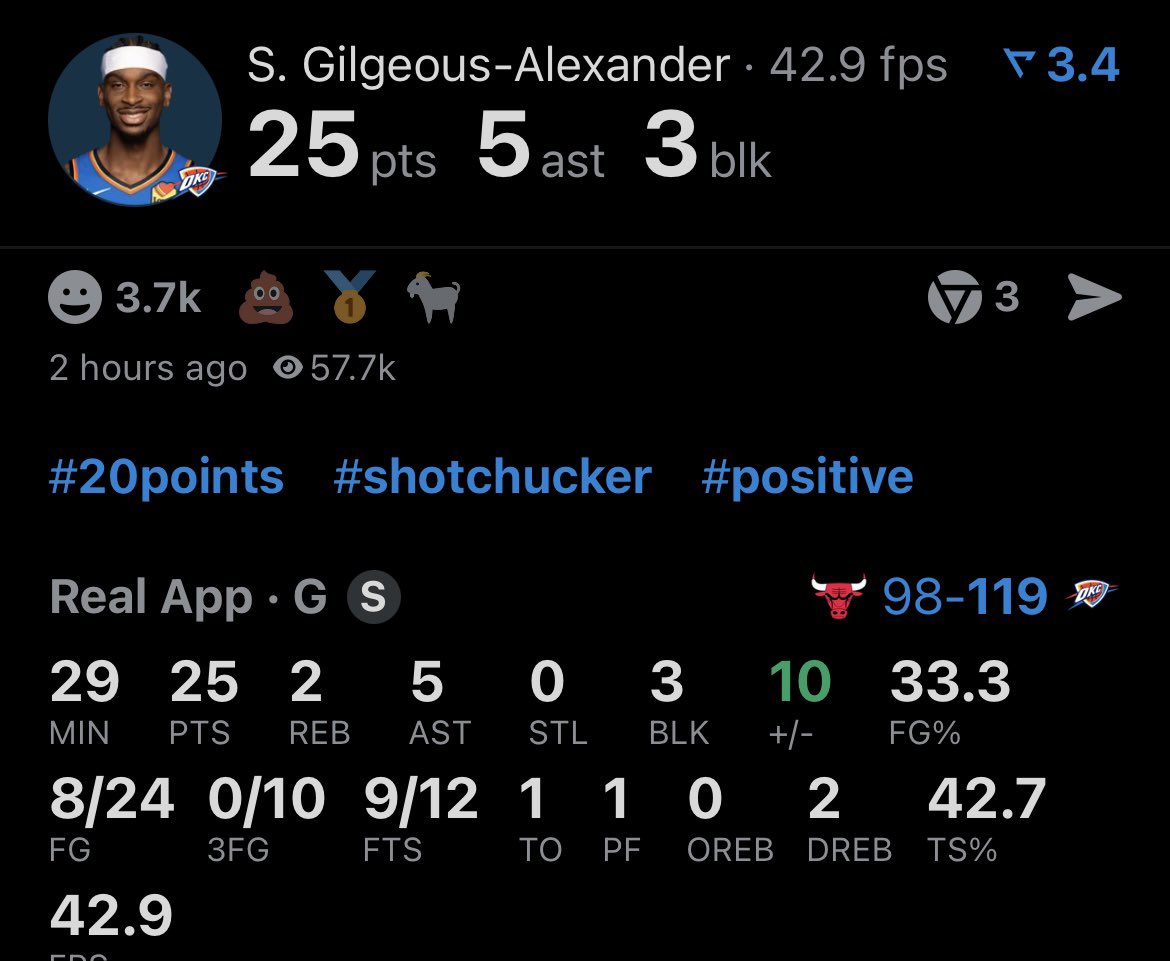The width and height of the screenshot is (1170, 961).
Task: Tap the goat emoji reaction
Action: coord(434,298)
